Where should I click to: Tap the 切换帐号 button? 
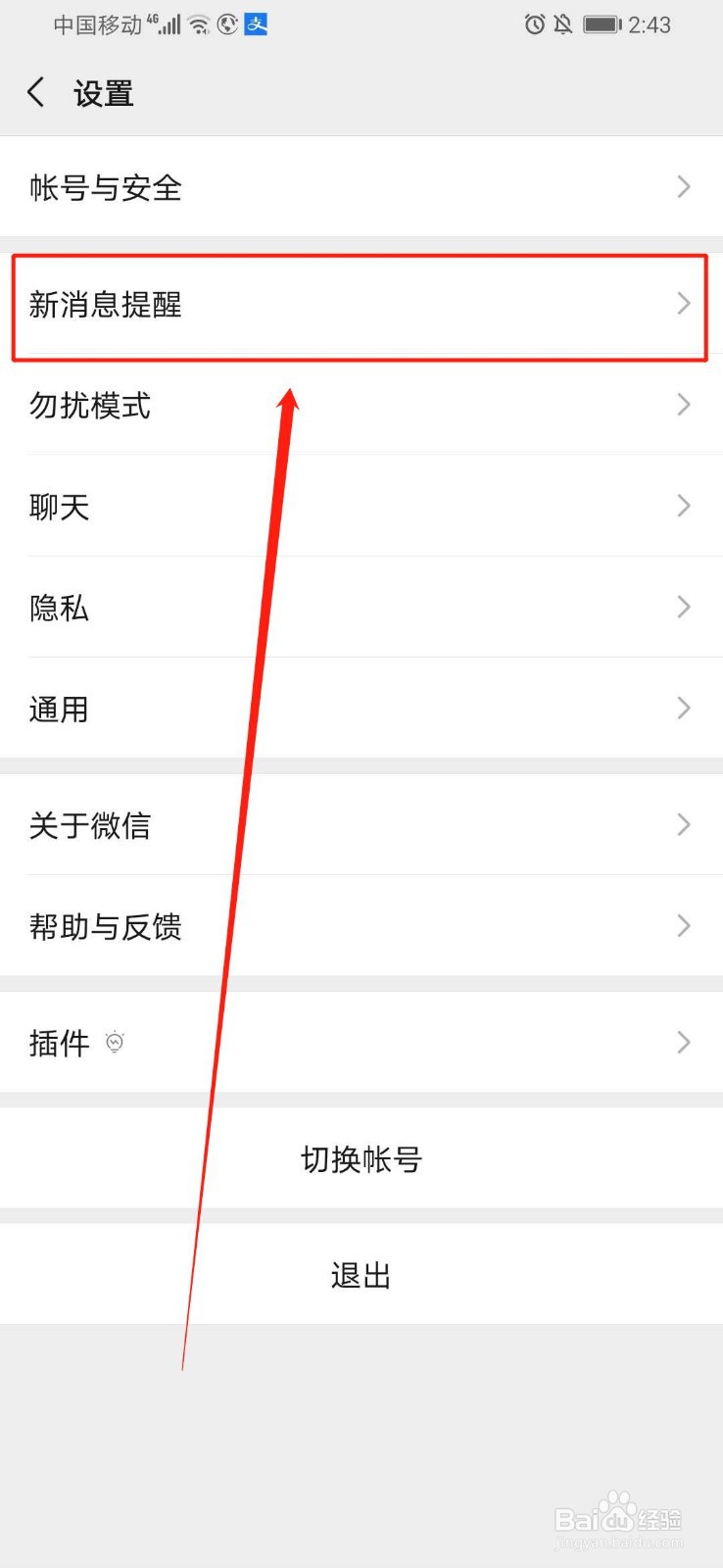[361, 1158]
